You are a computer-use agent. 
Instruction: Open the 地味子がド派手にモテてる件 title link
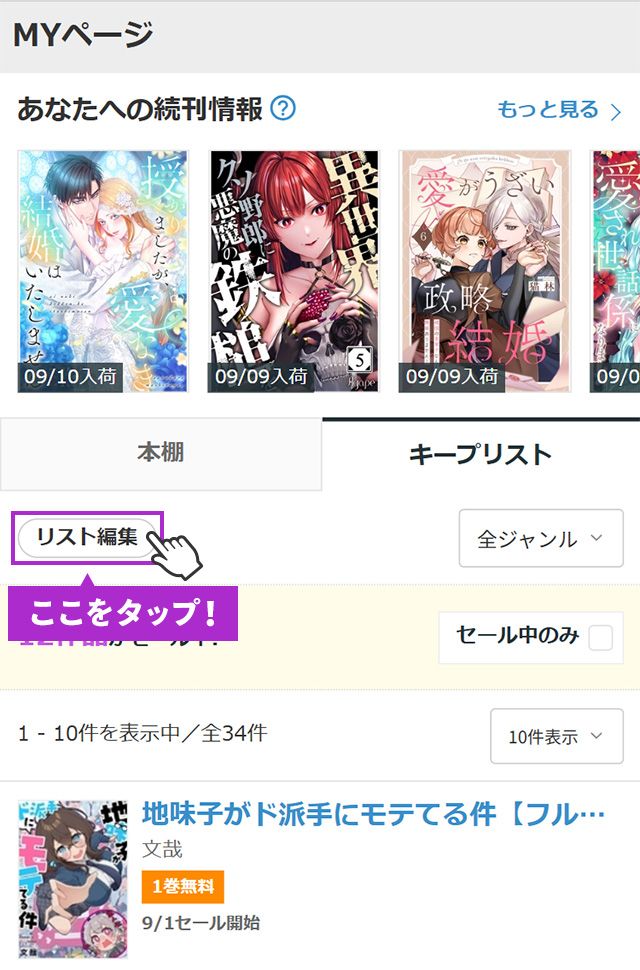pyautogui.click(x=374, y=815)
